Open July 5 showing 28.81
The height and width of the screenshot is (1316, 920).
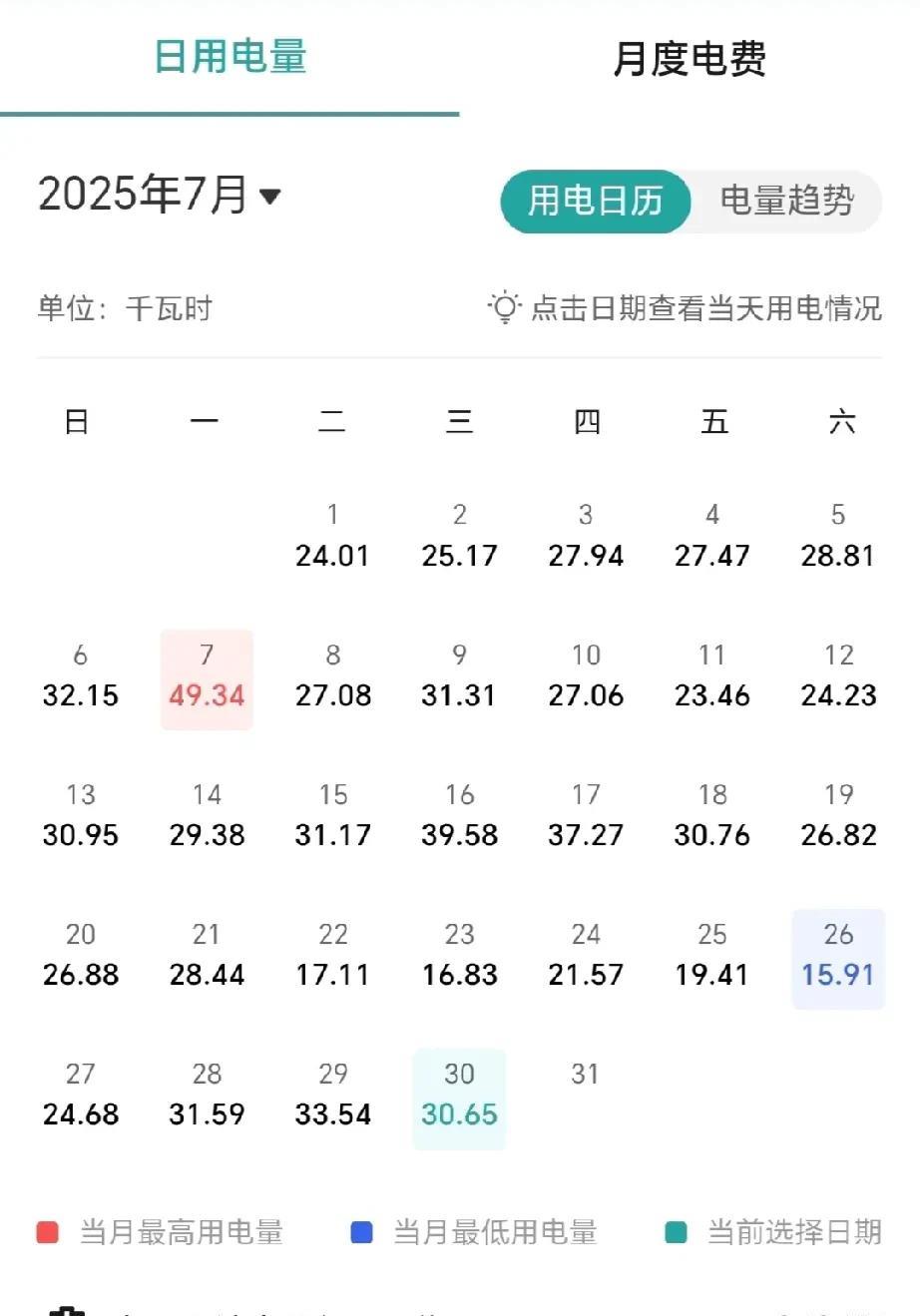click(838, 537)
